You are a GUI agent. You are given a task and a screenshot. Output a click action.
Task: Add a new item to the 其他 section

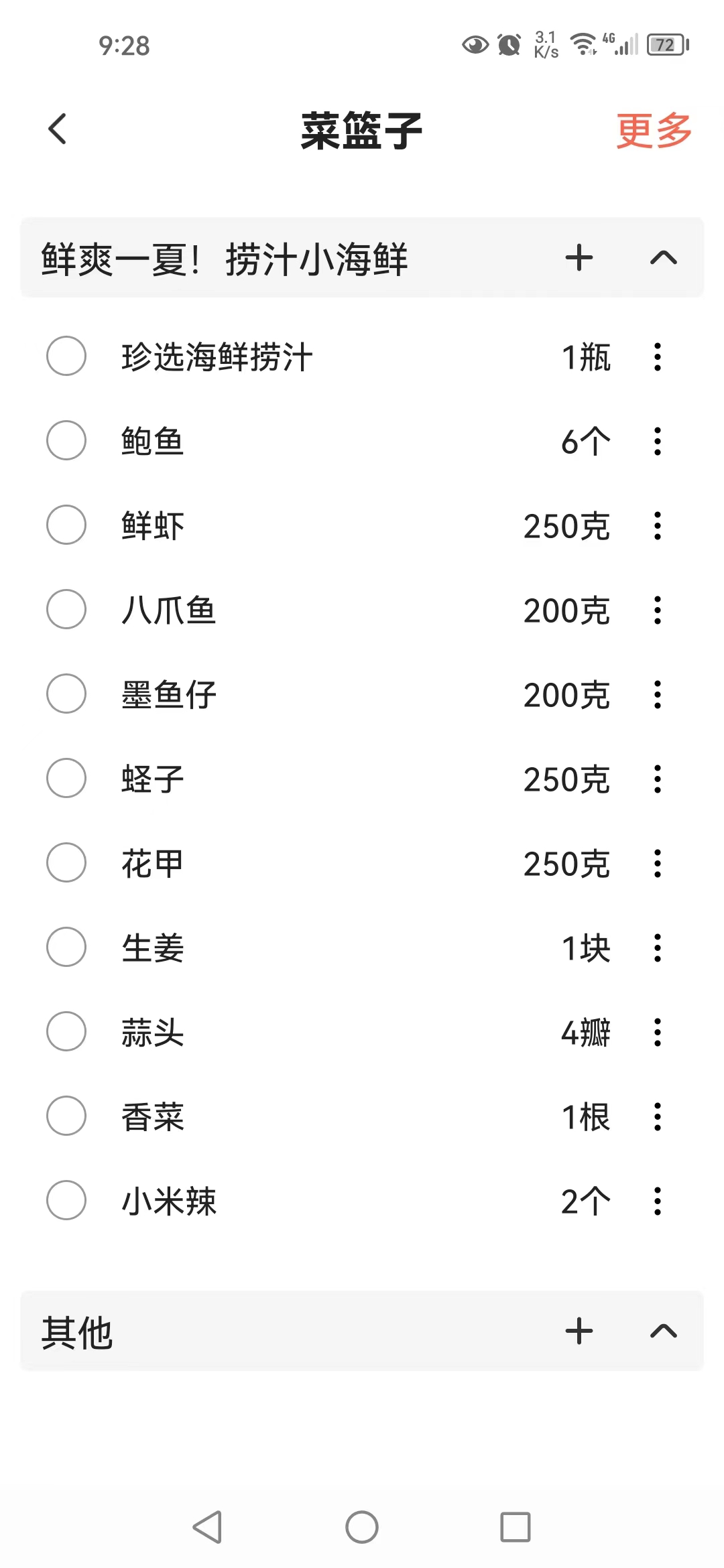[x=579, y=1332]
